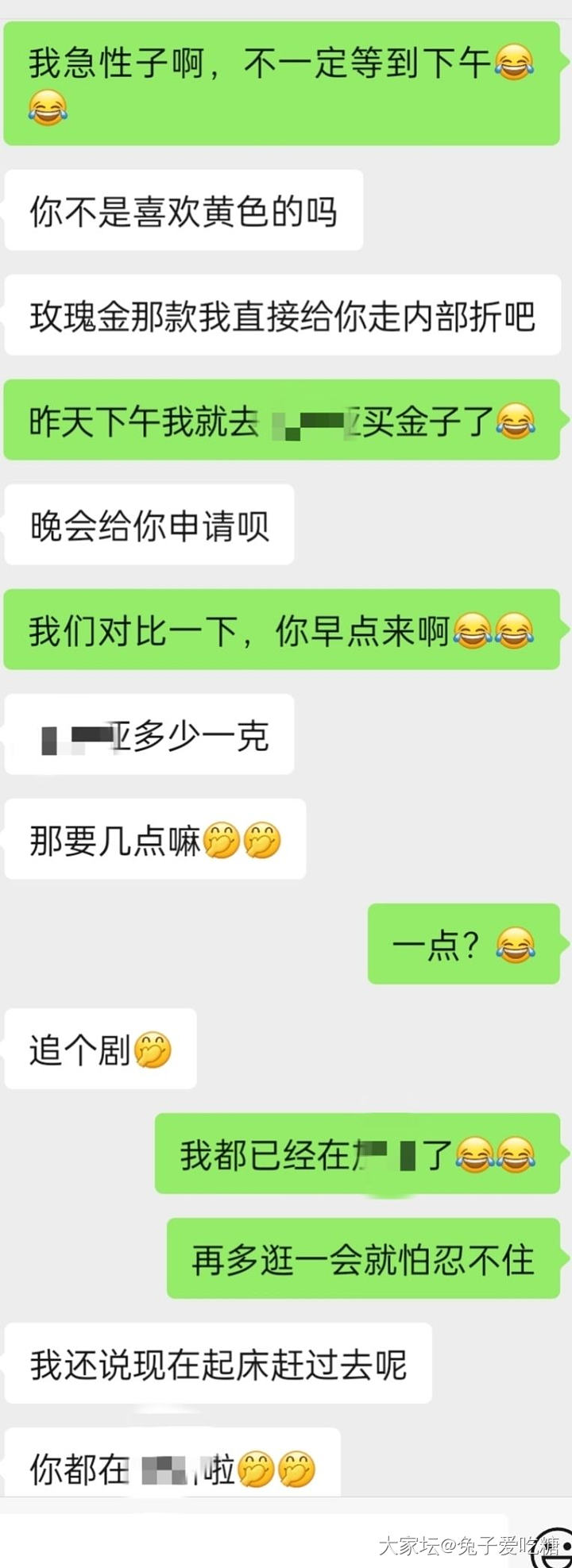Open the emoji picker icon

click(554, 1546)
